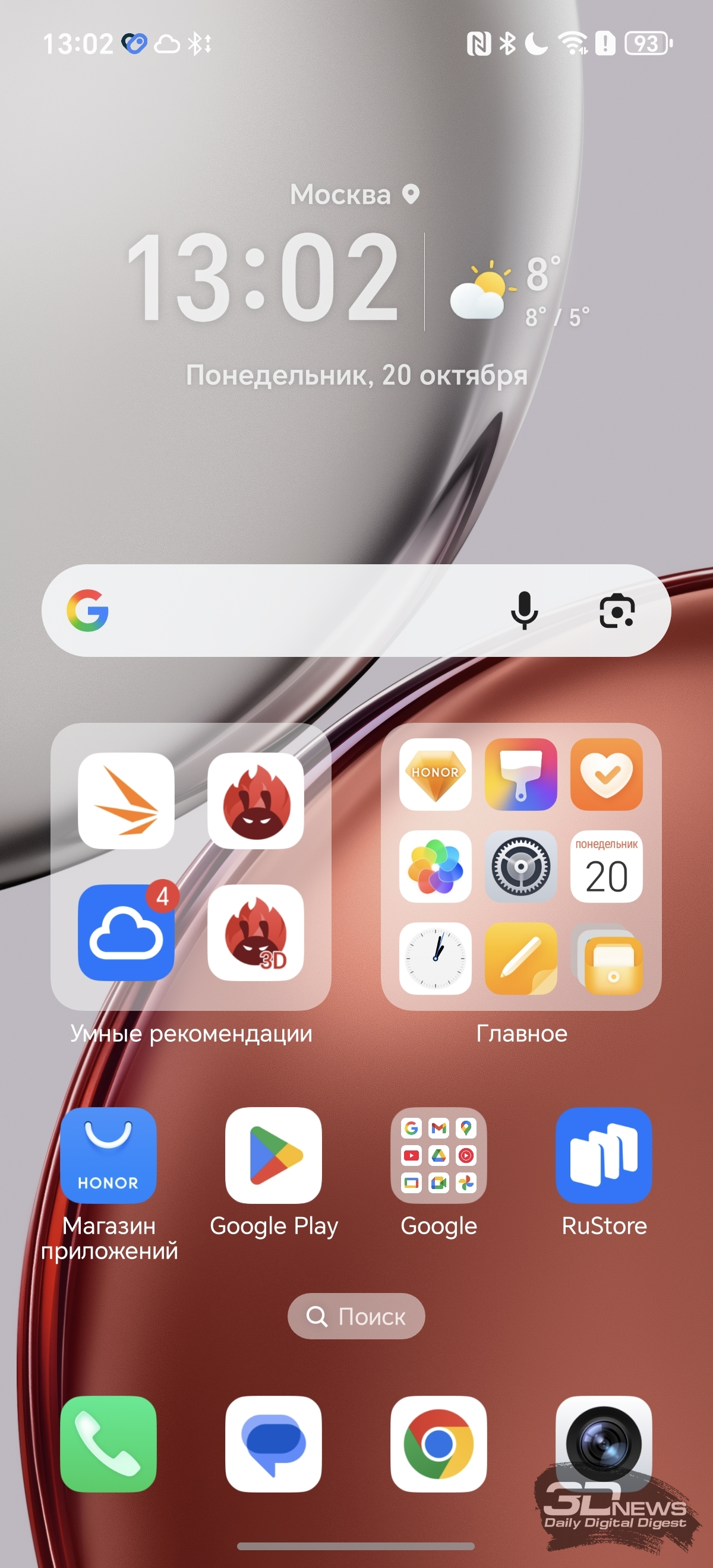The height and width of the screenshot is (1568, 713).
Task: Launch Chrome browser from dock
Action: click(x=438, y=1444)
